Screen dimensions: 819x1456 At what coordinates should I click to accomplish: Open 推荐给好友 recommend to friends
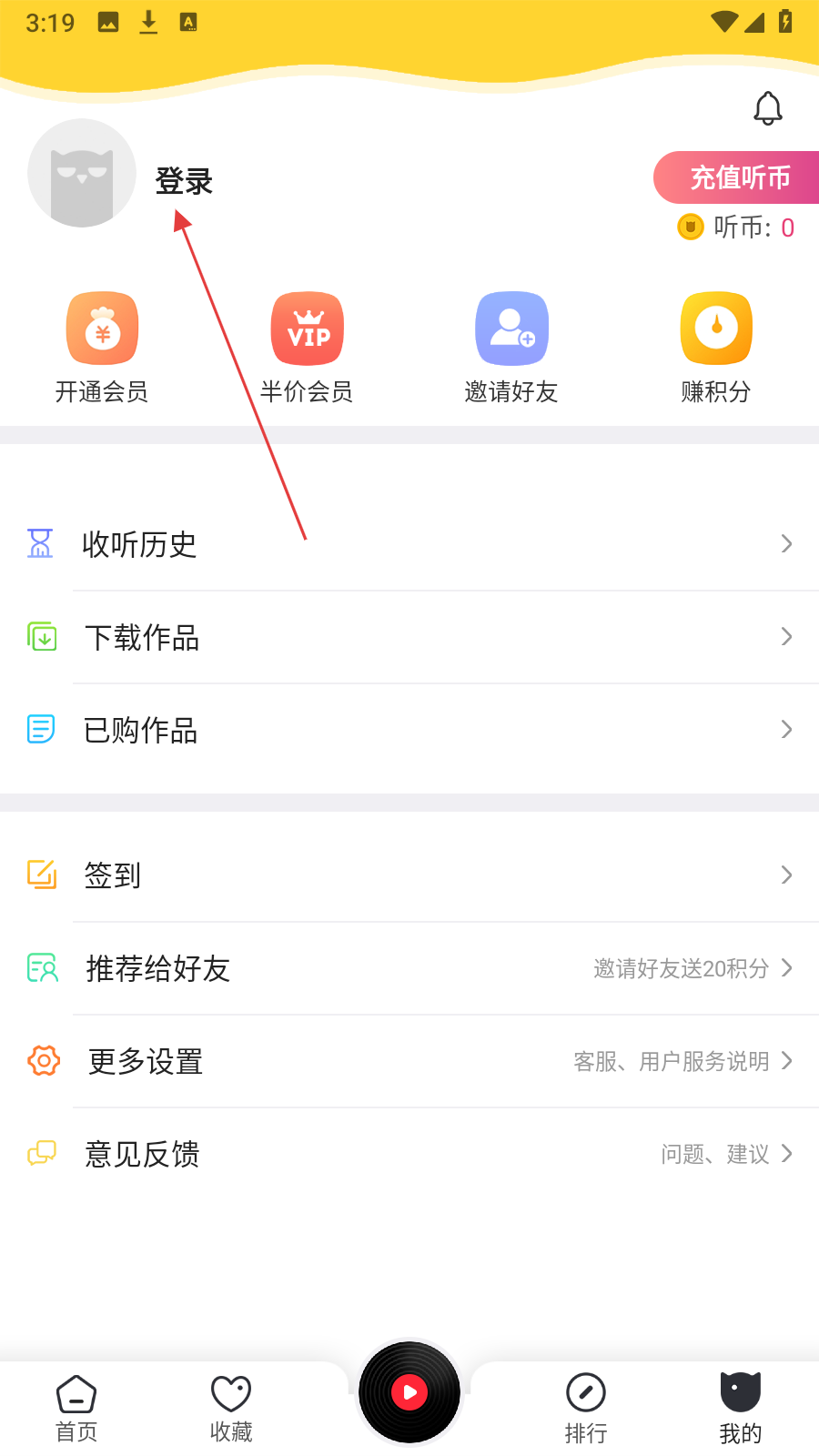click(x=409, y=968)
